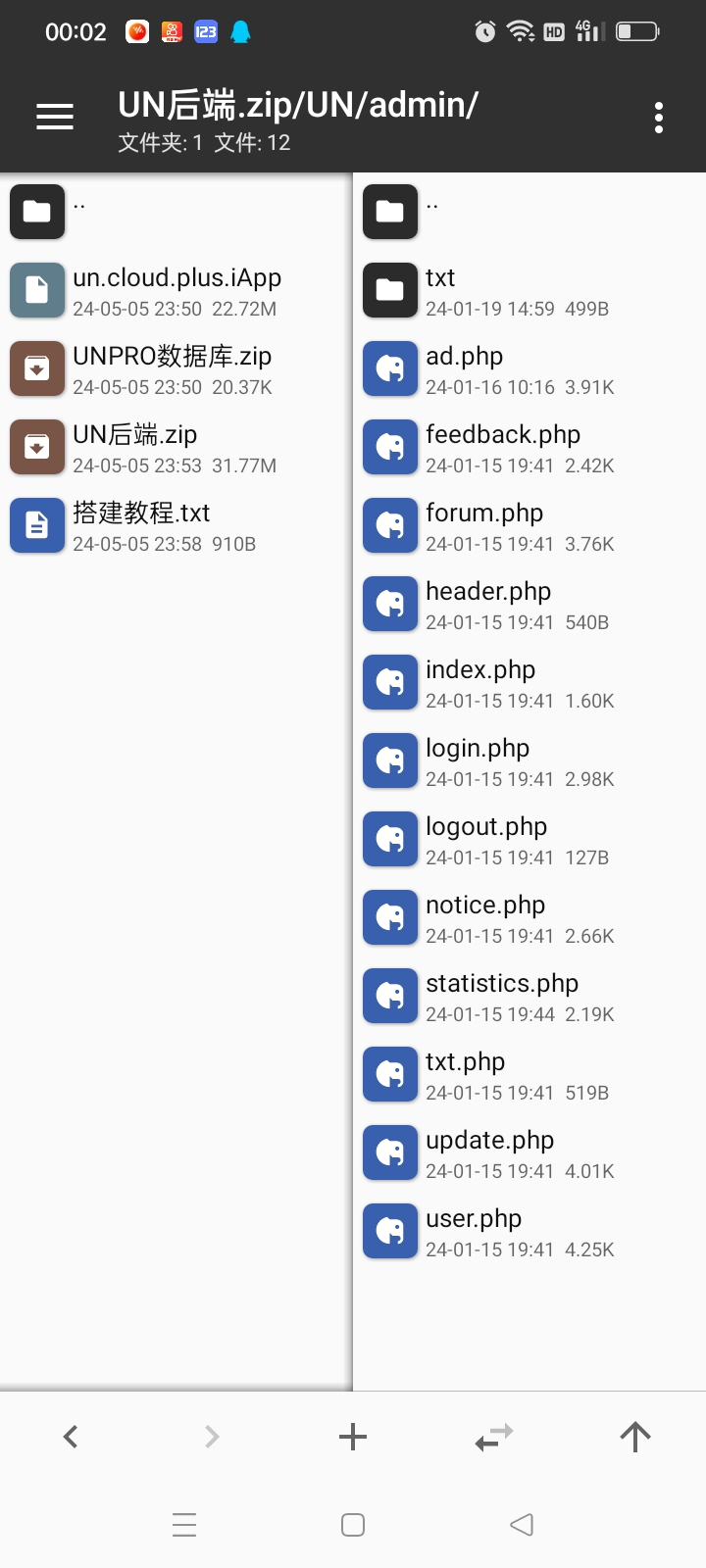The width and height of the screenshot is (706, 1568).
Task: Go back with the left arrow toolbar button
Action: [x=71, y=1437]
